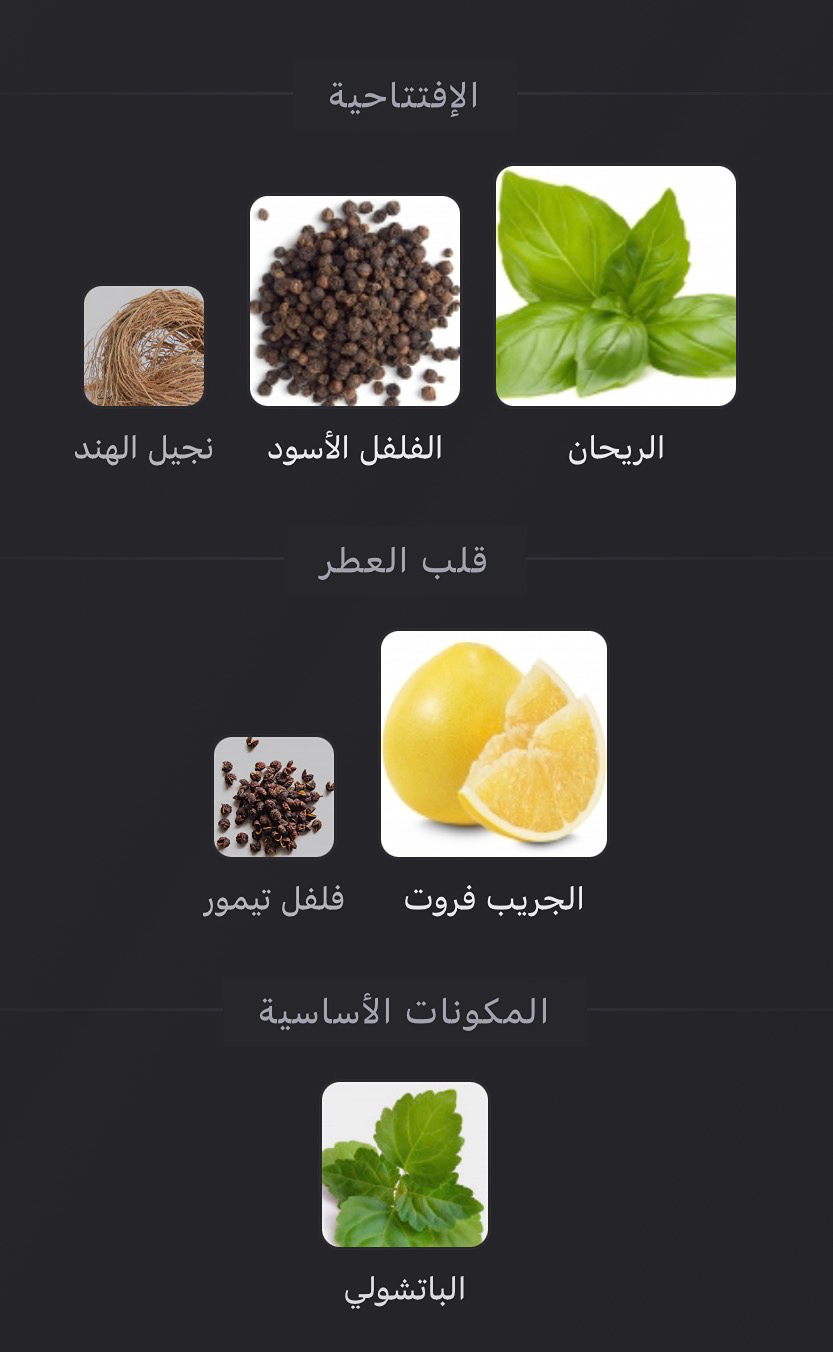View the فلفل تيمور Timur pepper note
This screenshot has height=1352, width=833.
274,797
